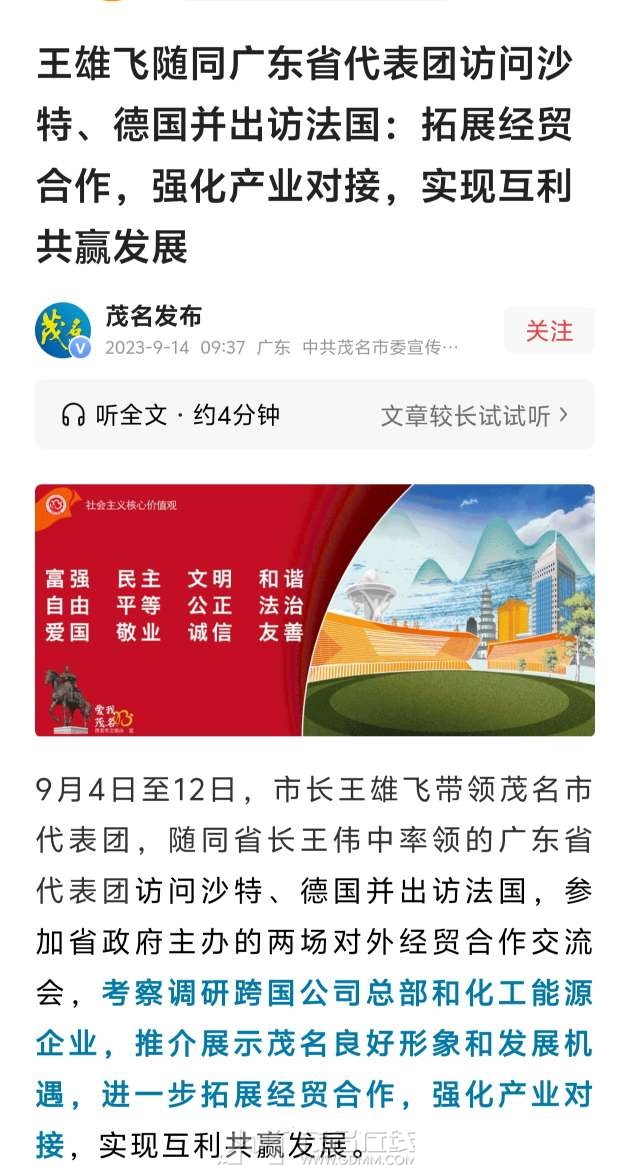
Task: Follow 茂名发布 with the 关注 button
Action: pyautogui.click(x=549, y=330)
